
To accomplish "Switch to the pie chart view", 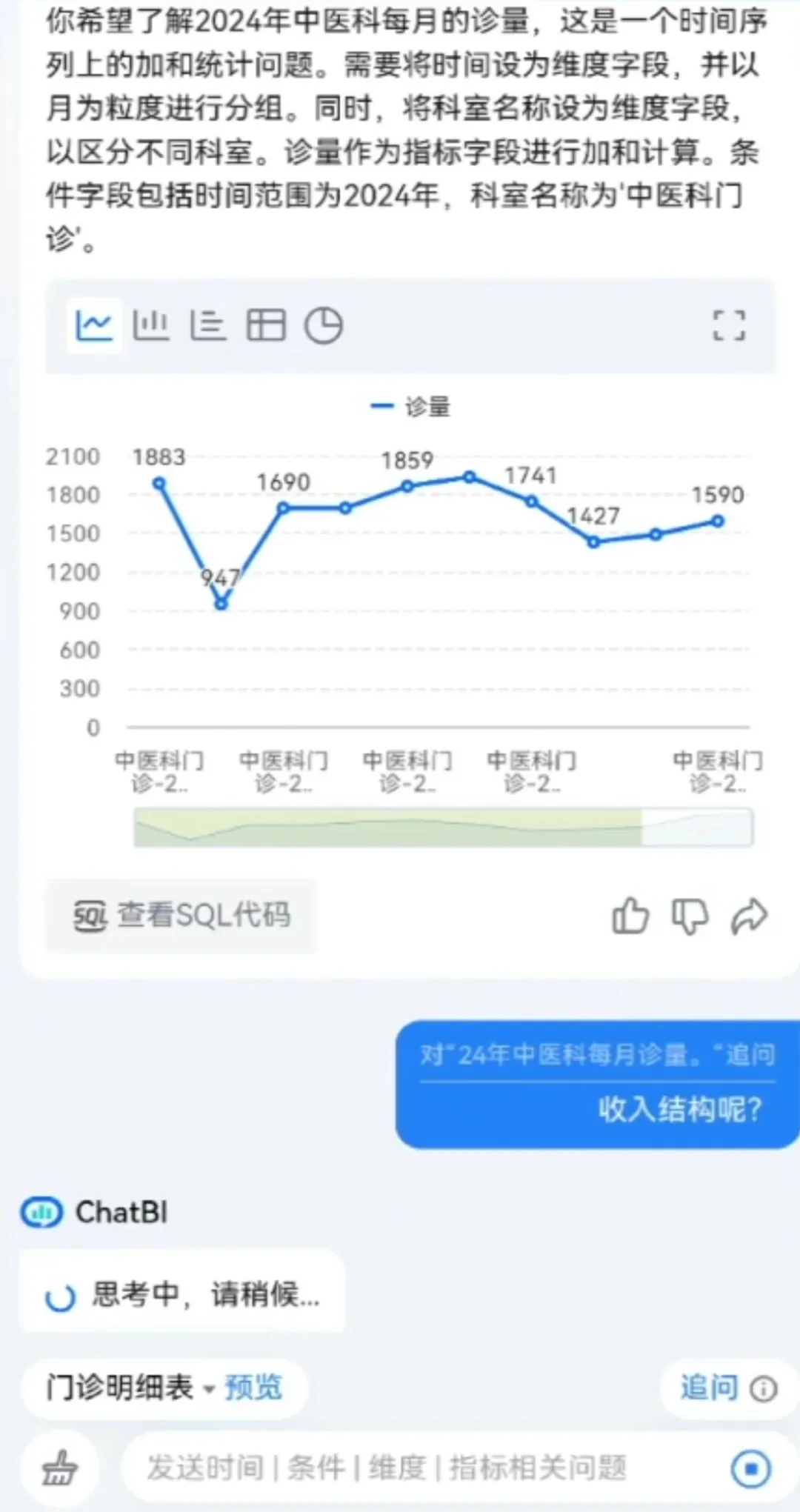I will tap(323, 325).
